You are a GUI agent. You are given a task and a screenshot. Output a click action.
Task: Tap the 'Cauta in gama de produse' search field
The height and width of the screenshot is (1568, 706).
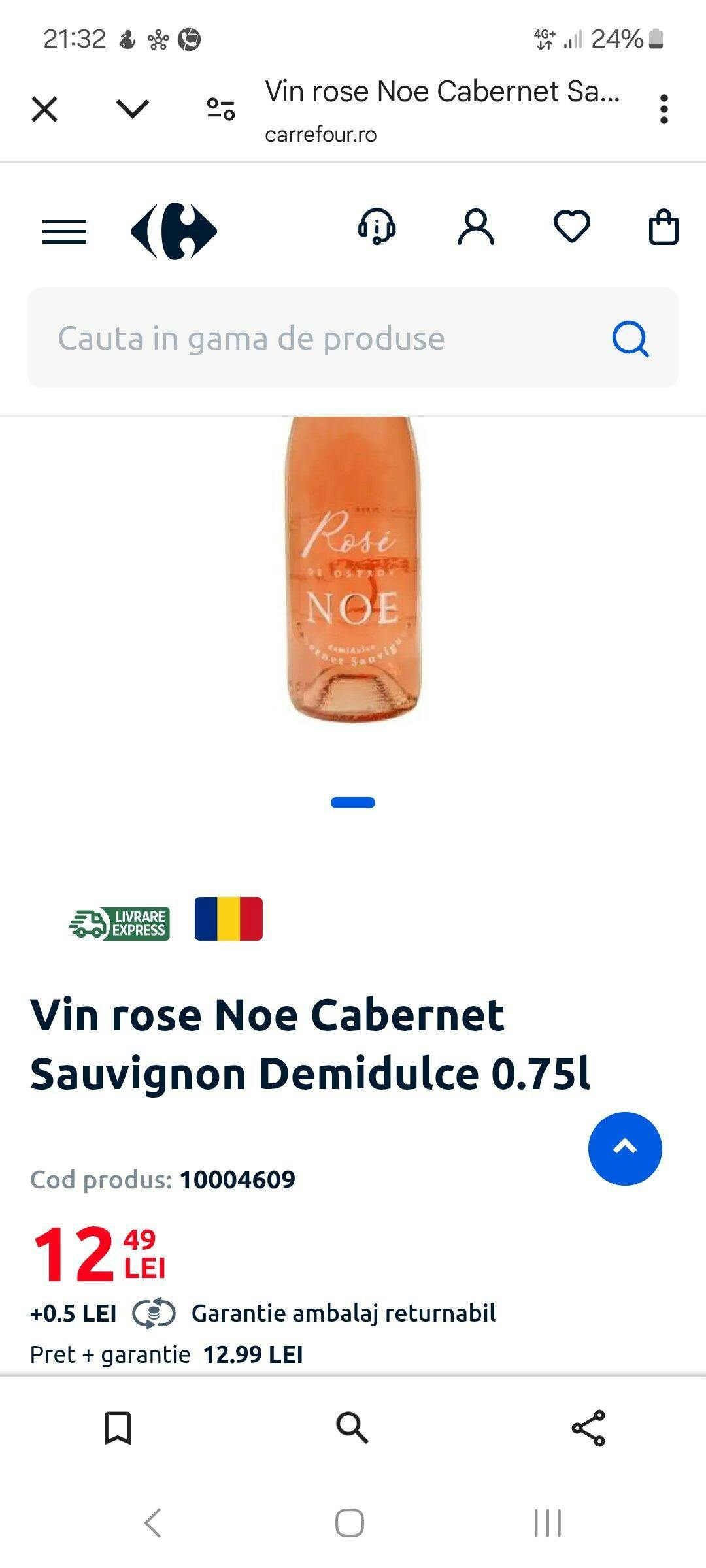coord(314,338)
